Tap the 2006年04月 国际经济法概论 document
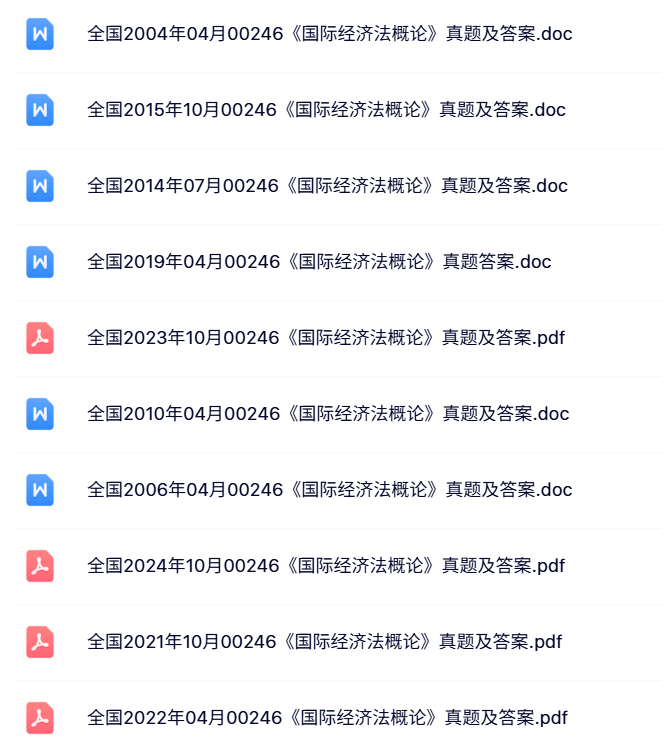662x750 pixels. tap(329, 490)
